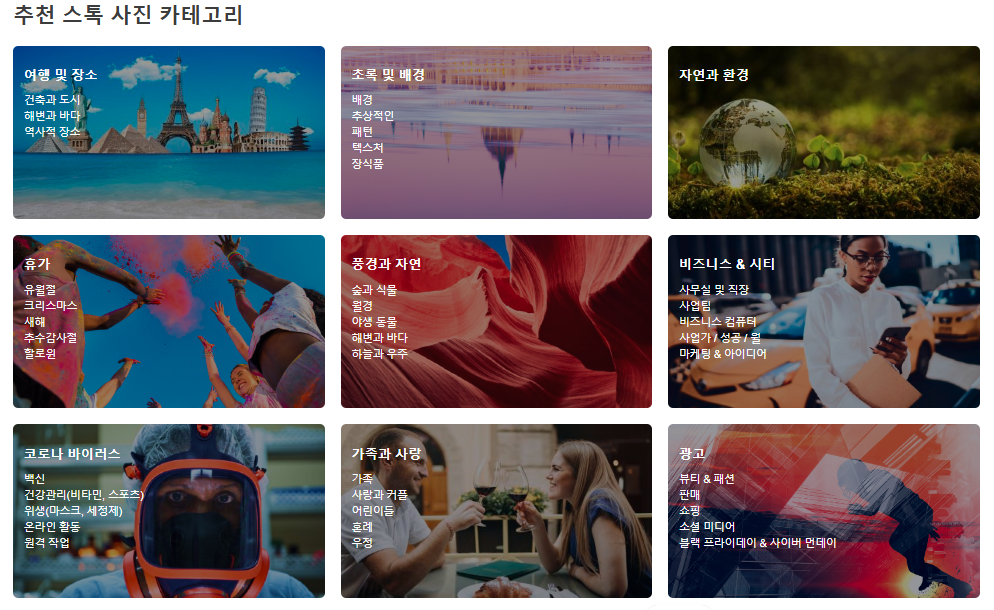Select the 추상적인 subcategory
Viewport: 994px width, 610px height.
[x=373, y=116]
